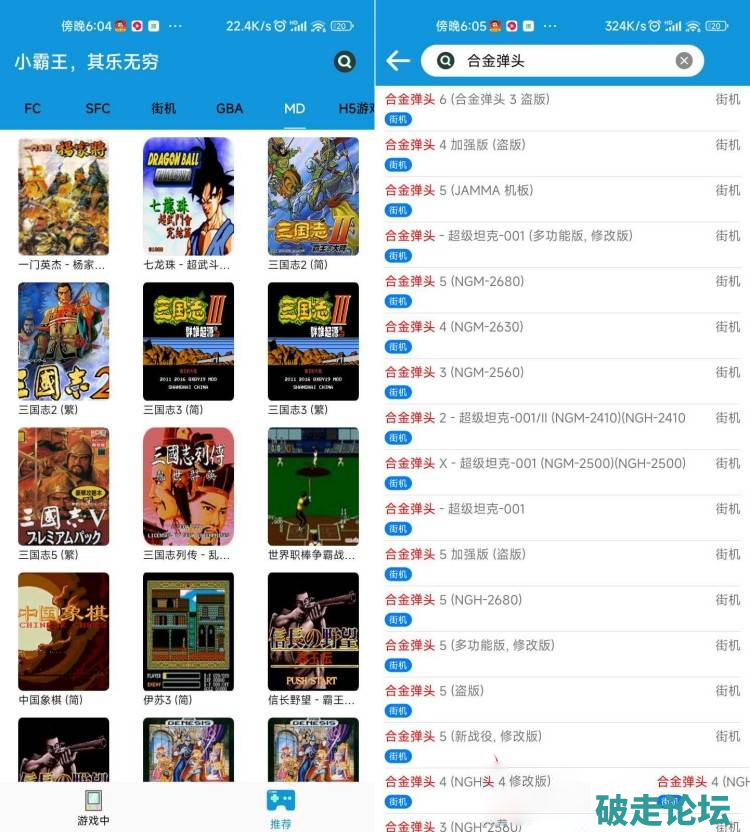Clear the search text with the X button
This screenshot has height=832, width=750.
click(x=684, y=61)
